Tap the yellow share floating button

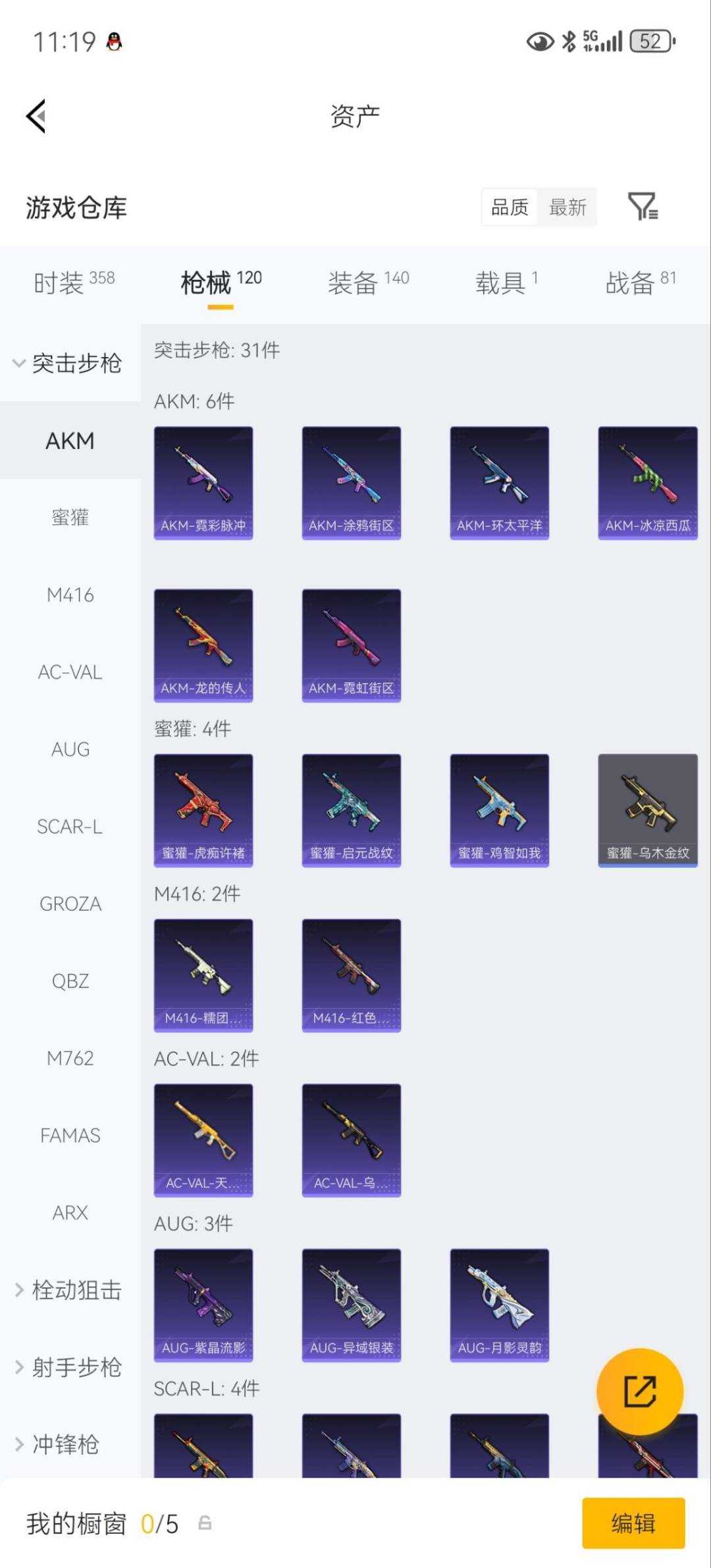point(640,1392)
